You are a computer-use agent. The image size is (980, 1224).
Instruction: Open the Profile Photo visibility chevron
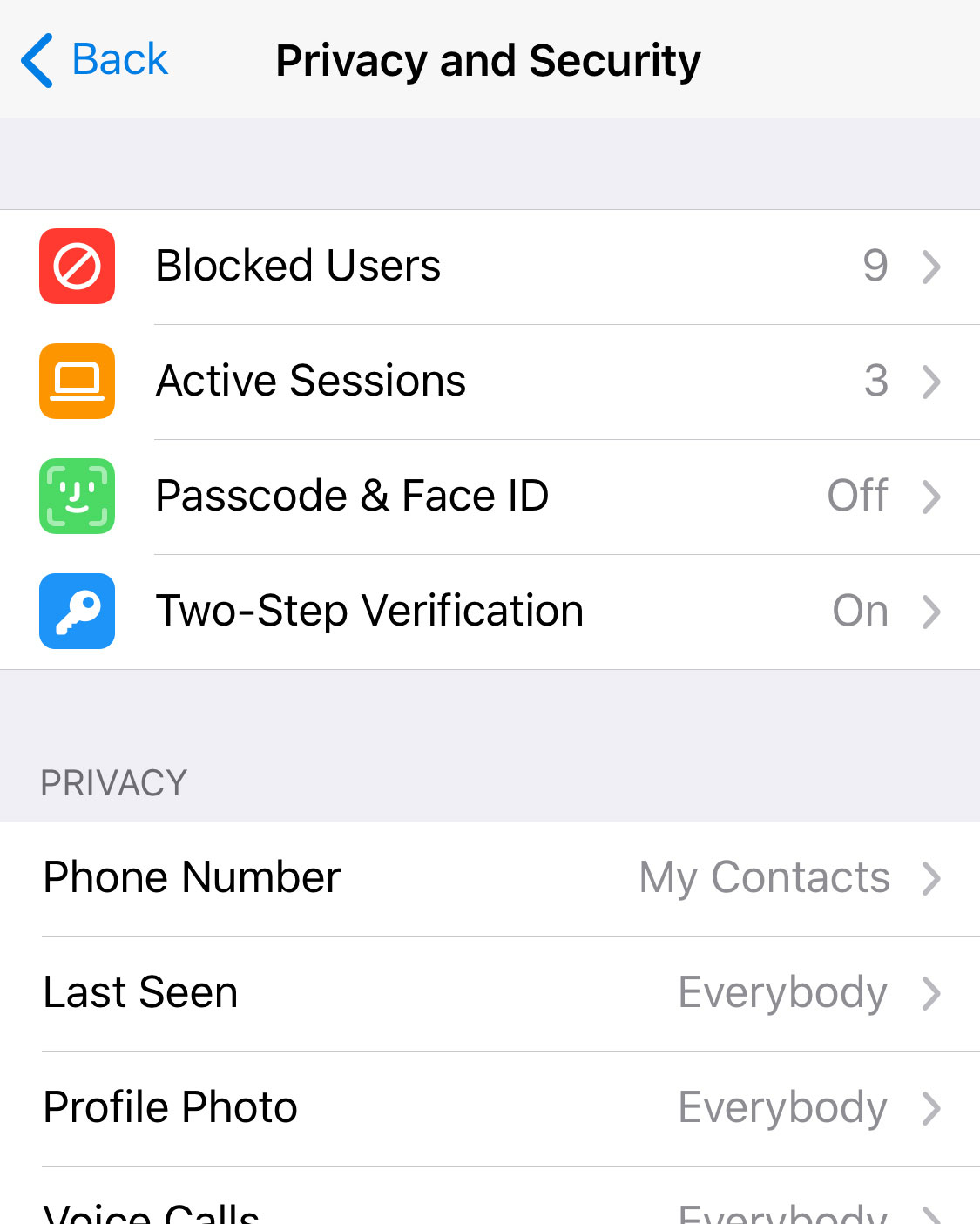933,1107
